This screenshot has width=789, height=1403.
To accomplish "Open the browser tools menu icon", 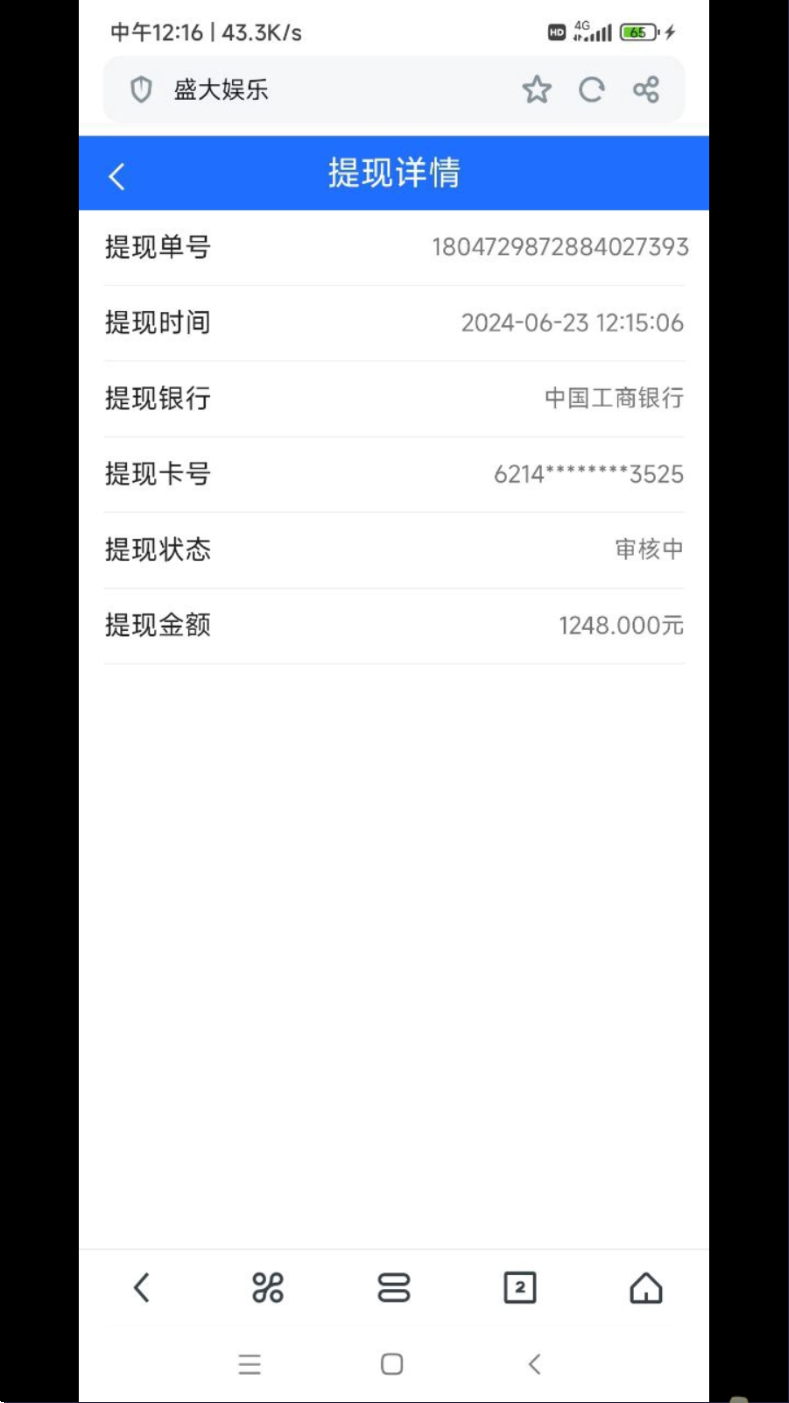I will (268, 1288).
